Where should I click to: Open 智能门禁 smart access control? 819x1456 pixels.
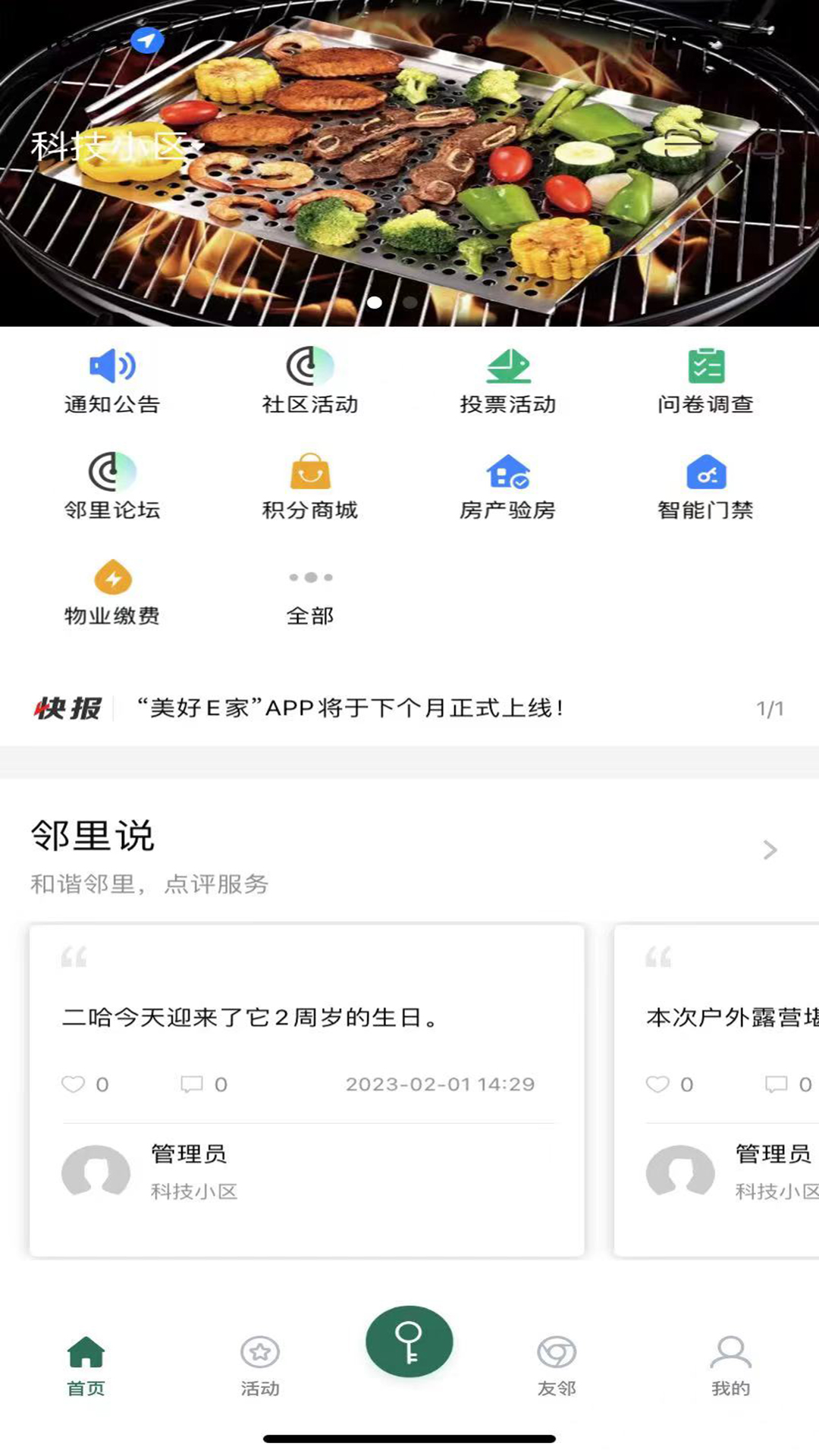(x=705, y=487)
